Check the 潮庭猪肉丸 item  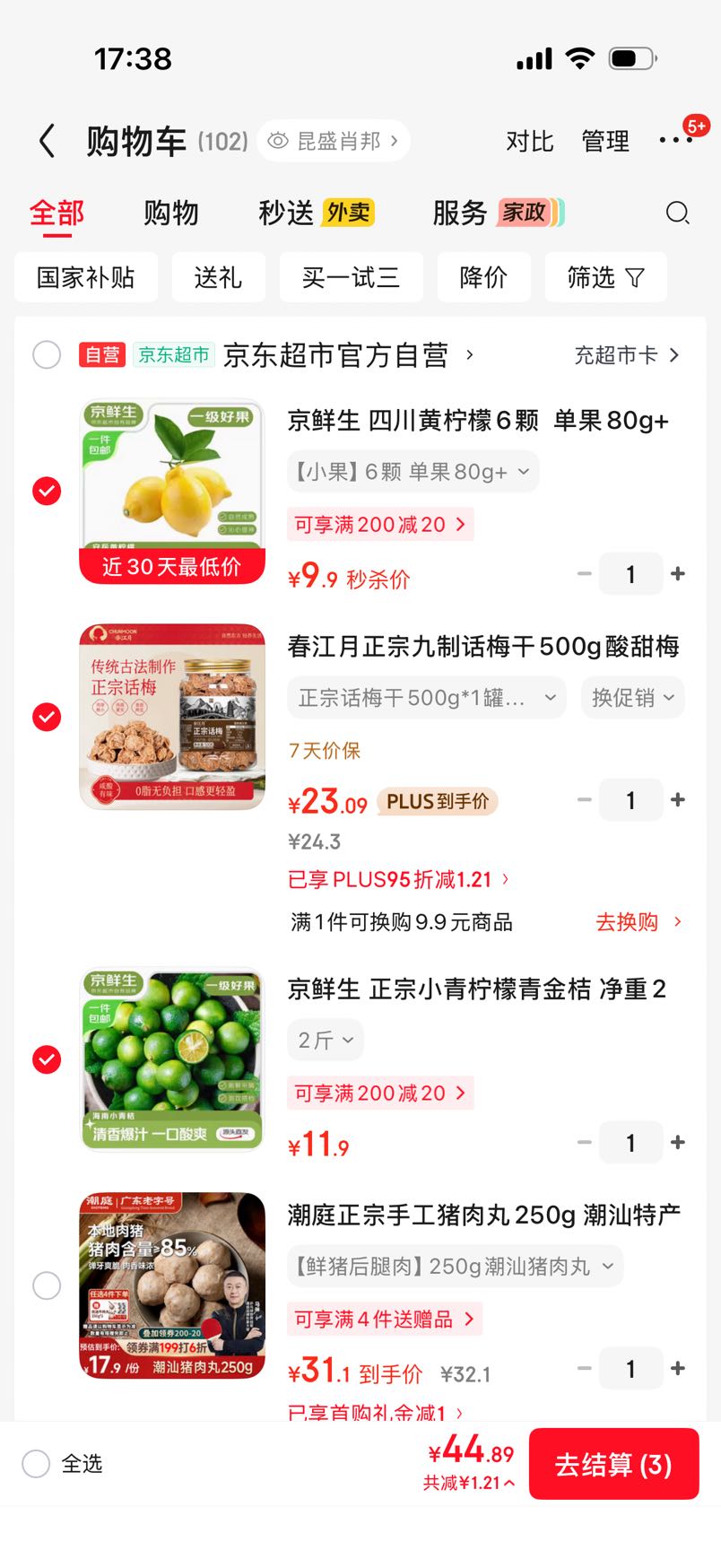47,1285
